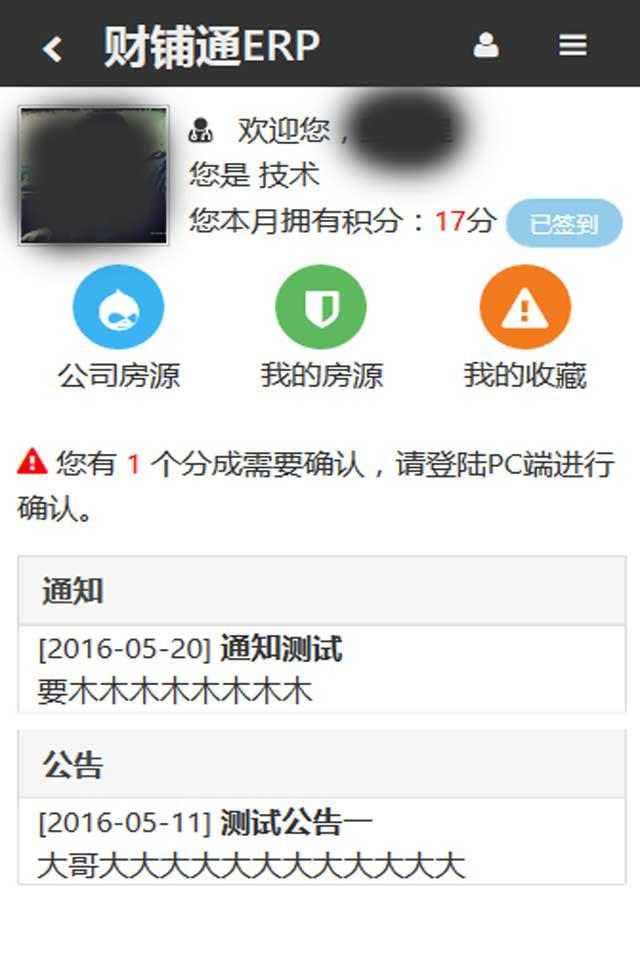Open the hamburger menu
Viewport: 640px width, 960px height.
pos(573,46)
